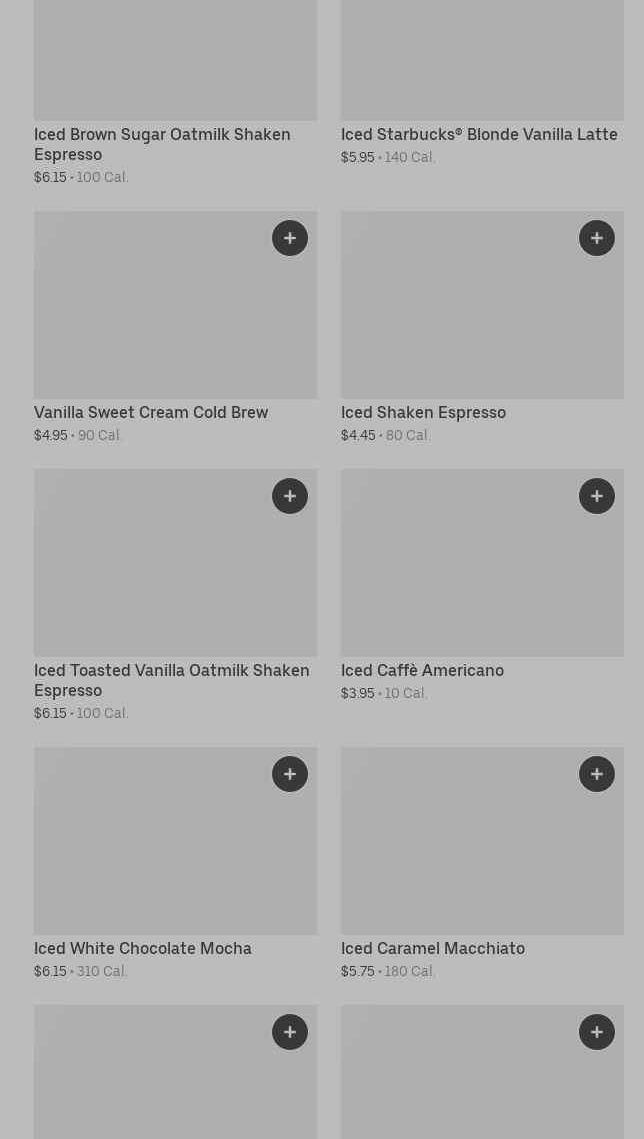The height and width of the screenshot is (1139, 644).
Task: Add Iced Caramel Macchiato to cart
Action: 597,774
